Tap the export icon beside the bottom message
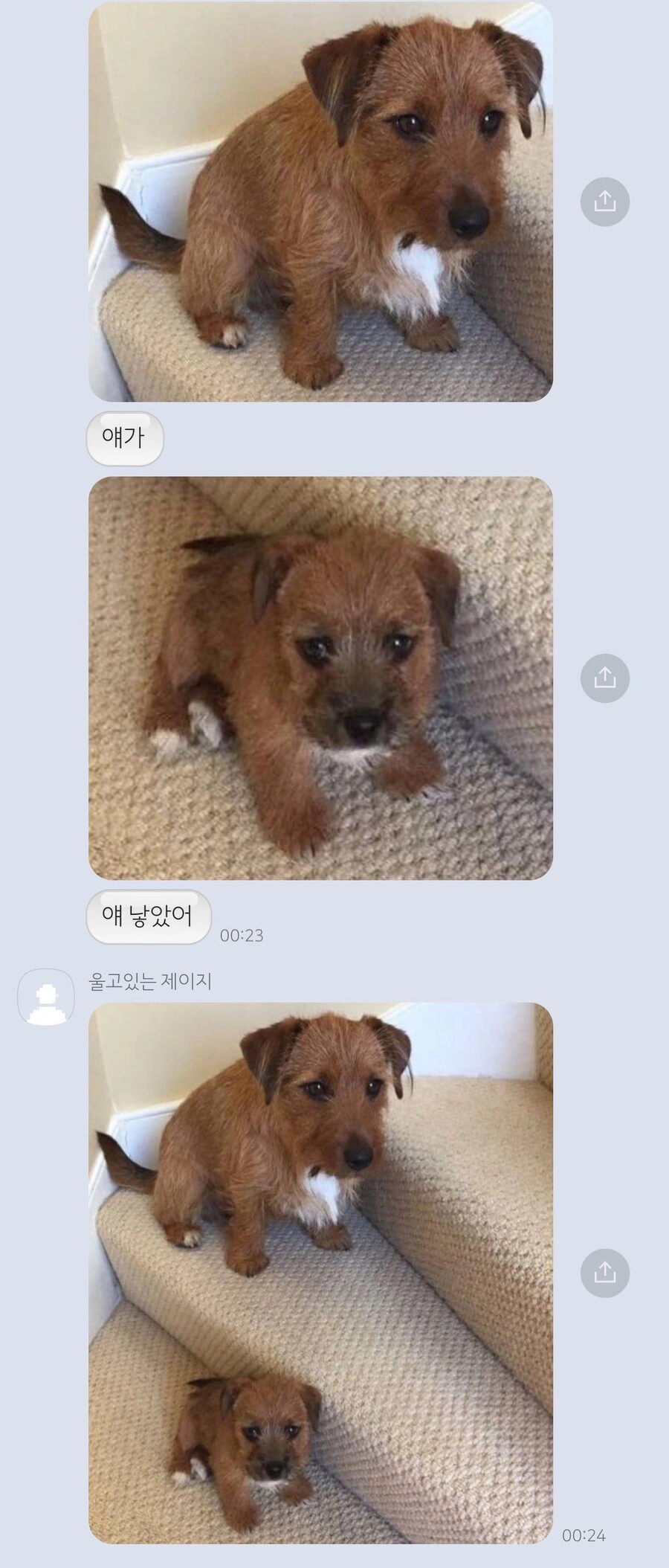This screenshot has height=1568, width=669. point(607,1272)
